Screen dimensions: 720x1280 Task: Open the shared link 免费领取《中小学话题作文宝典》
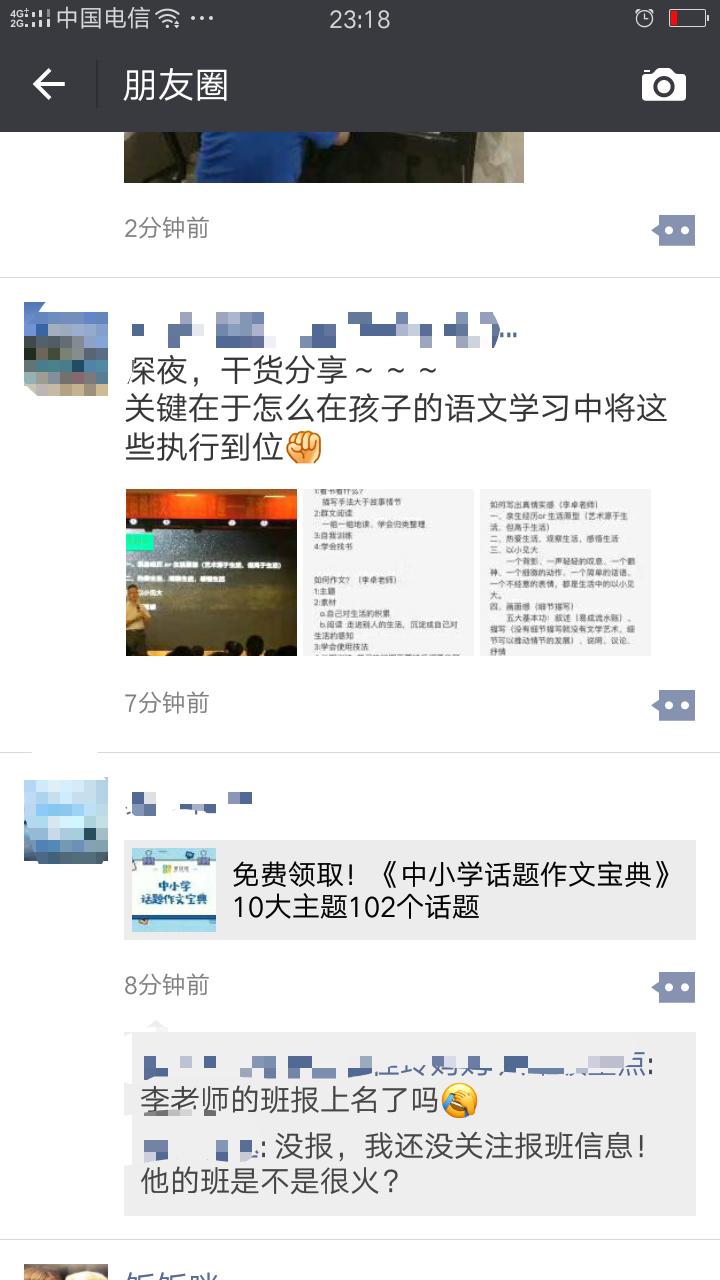409,890
